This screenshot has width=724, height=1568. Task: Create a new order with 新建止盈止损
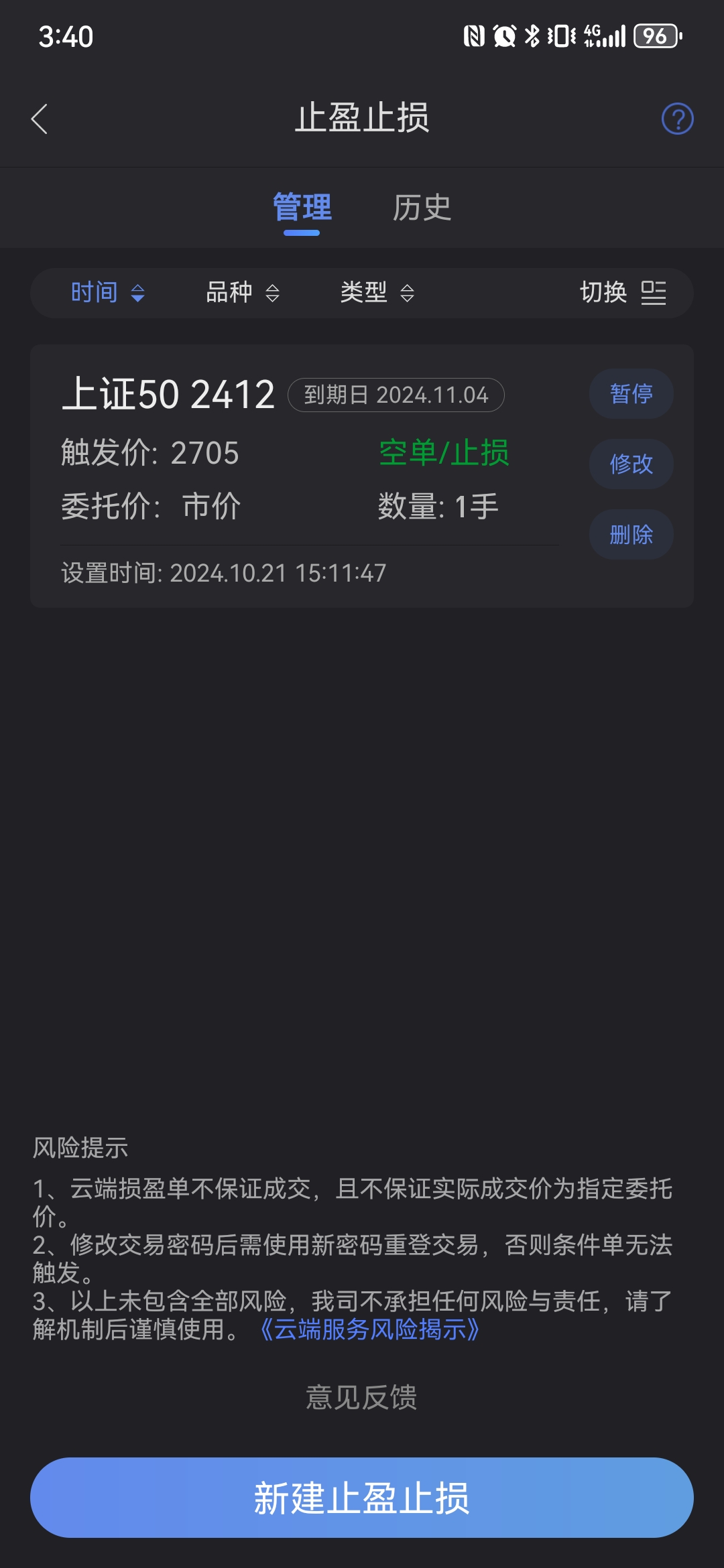(362, 1498)
